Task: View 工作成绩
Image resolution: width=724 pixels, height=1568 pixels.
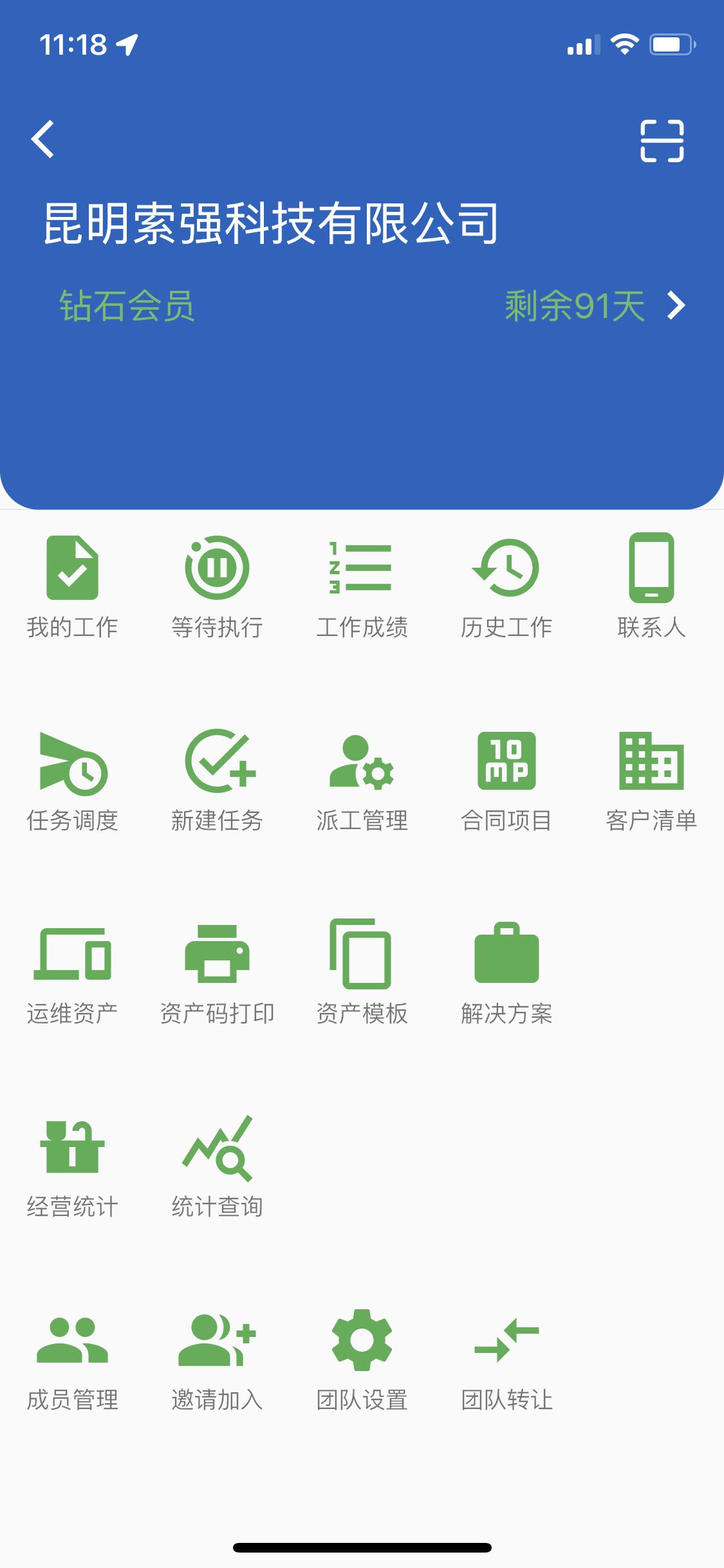Action: (x=362, y=586)
